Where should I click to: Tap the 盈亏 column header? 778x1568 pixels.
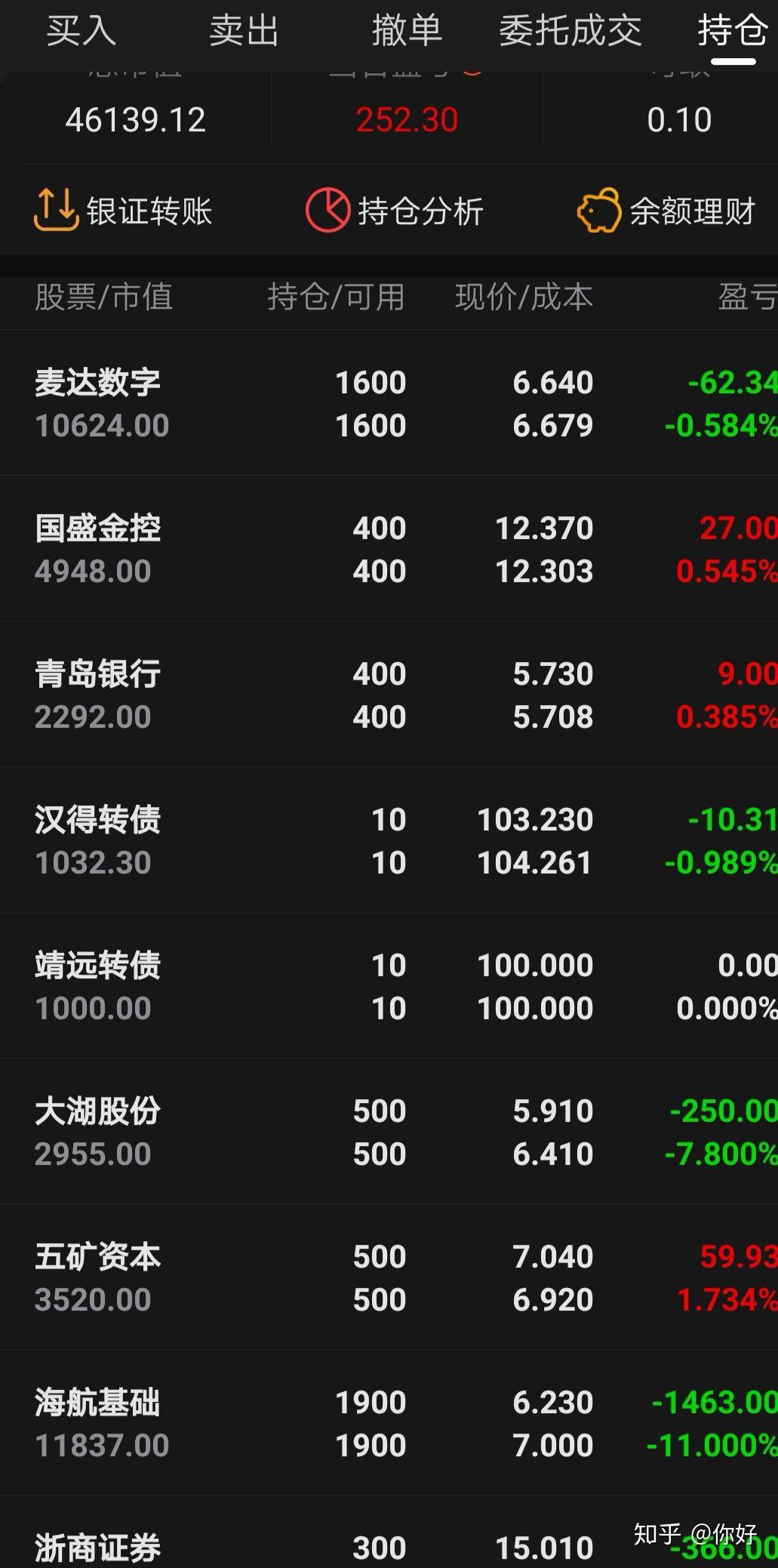pyautogui.click(x=747, y=298)
